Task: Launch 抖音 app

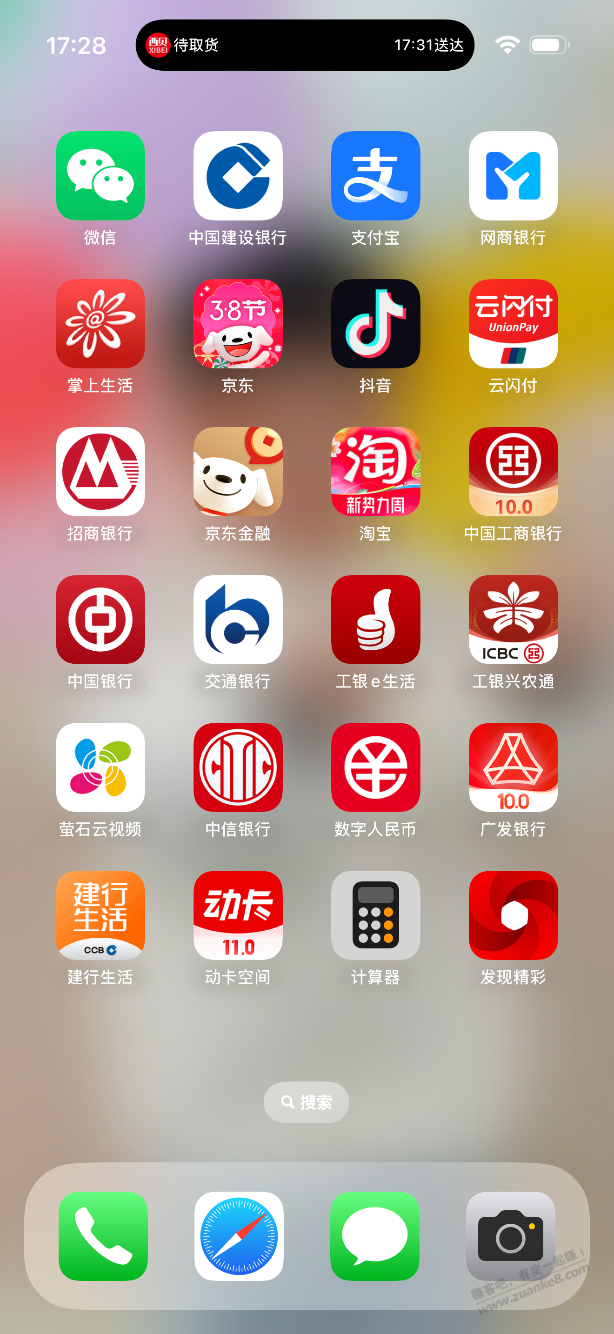Action: click(375, 324)
